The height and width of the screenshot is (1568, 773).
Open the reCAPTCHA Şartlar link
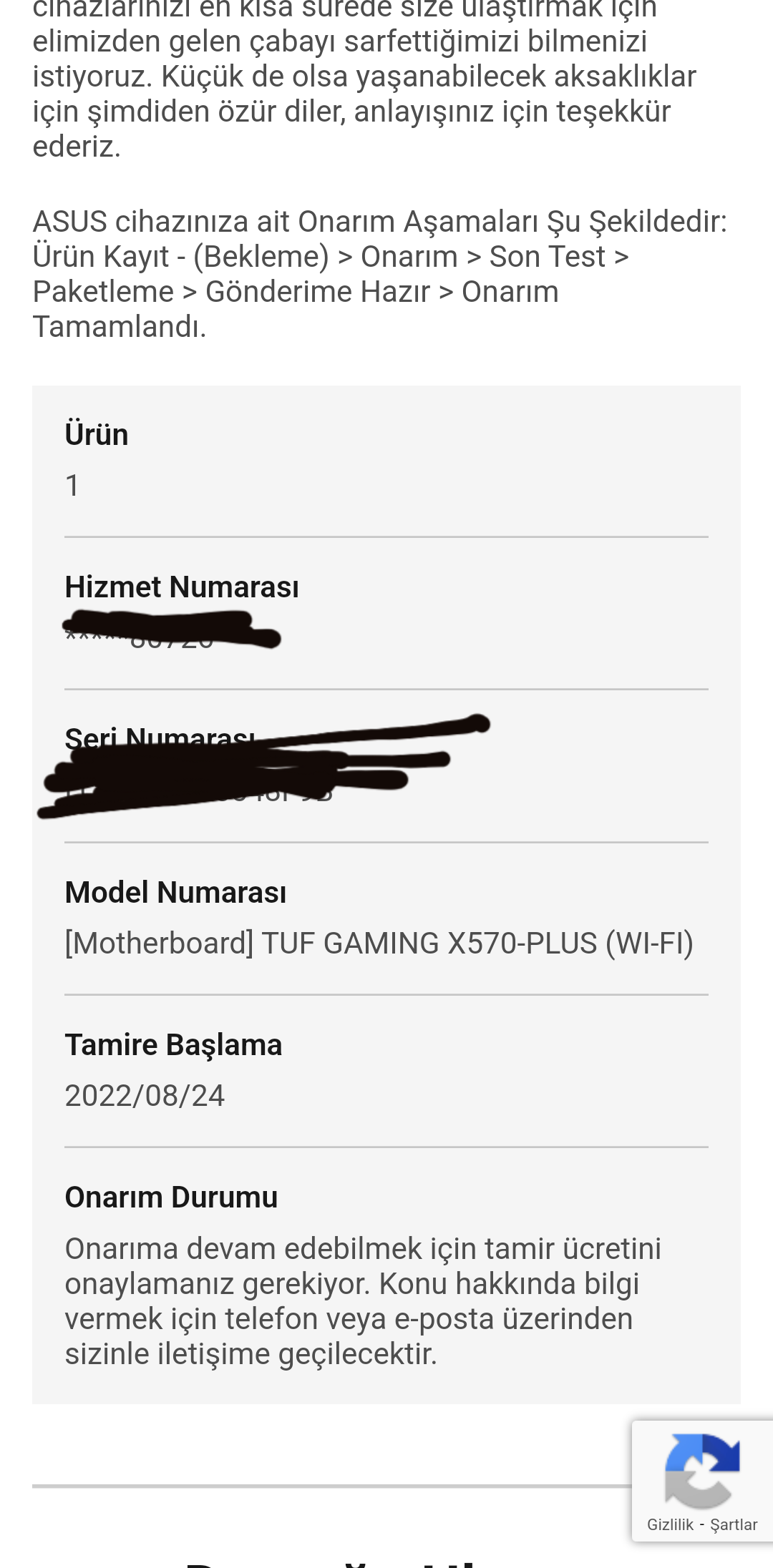point(734,1524)
